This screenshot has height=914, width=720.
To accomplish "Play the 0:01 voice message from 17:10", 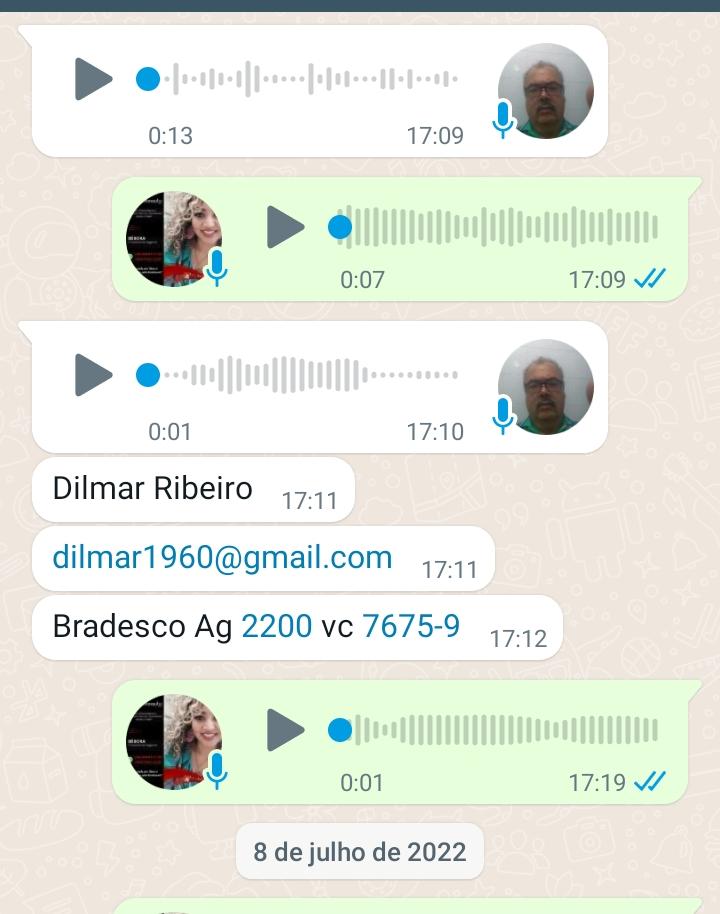I will pyautogui.click(x=93, y=375).
